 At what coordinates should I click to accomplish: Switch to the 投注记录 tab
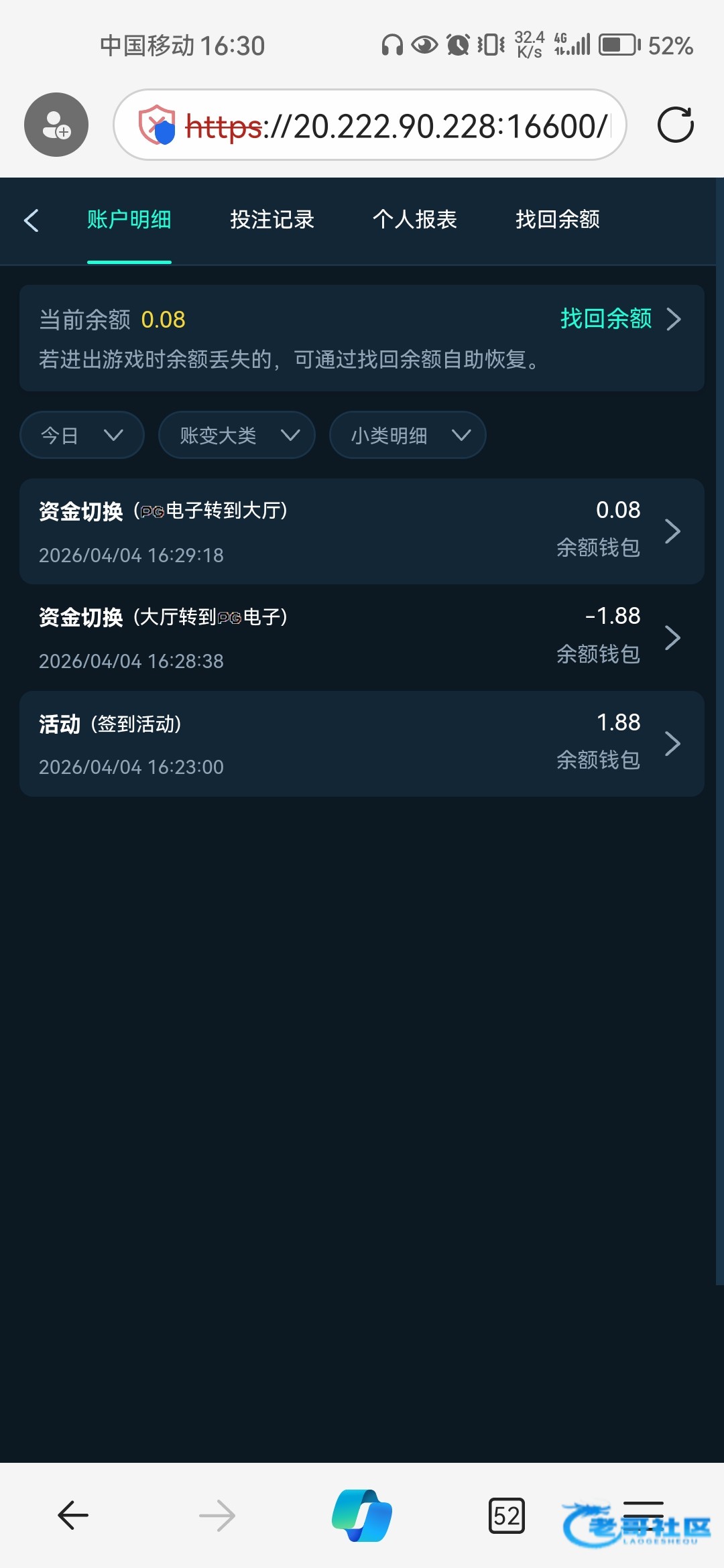(x=272, y=220)
